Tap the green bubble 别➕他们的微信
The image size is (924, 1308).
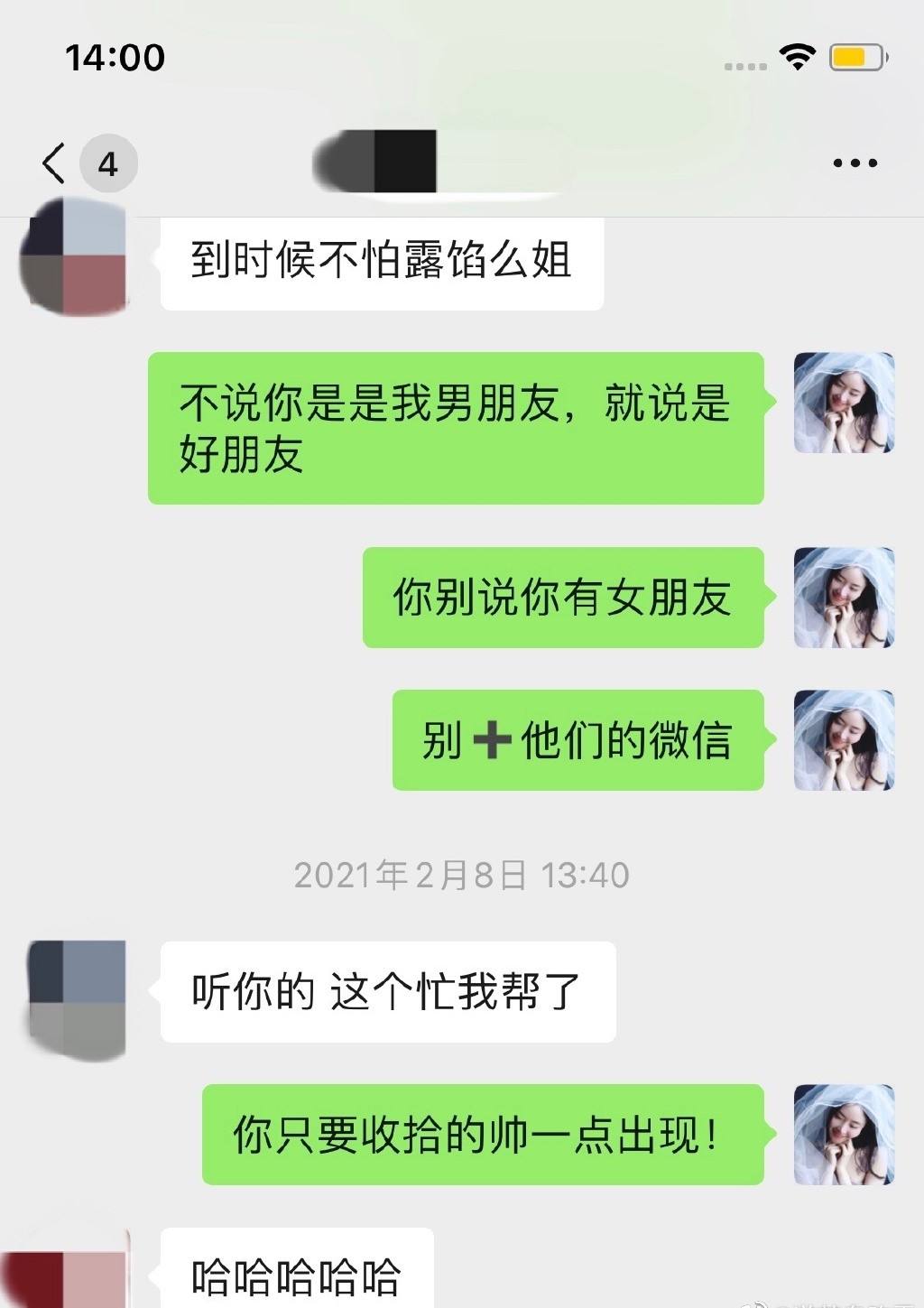point(577,740)
